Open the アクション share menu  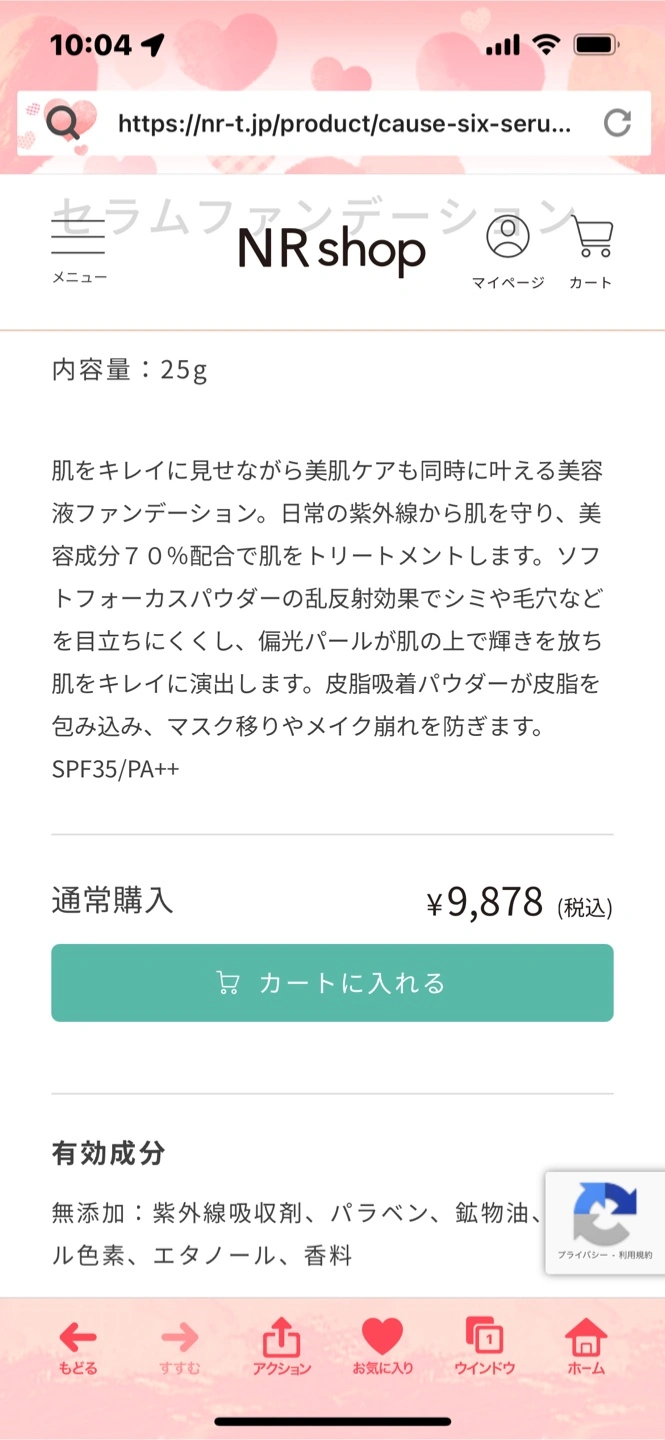(x=281, y=1347)
